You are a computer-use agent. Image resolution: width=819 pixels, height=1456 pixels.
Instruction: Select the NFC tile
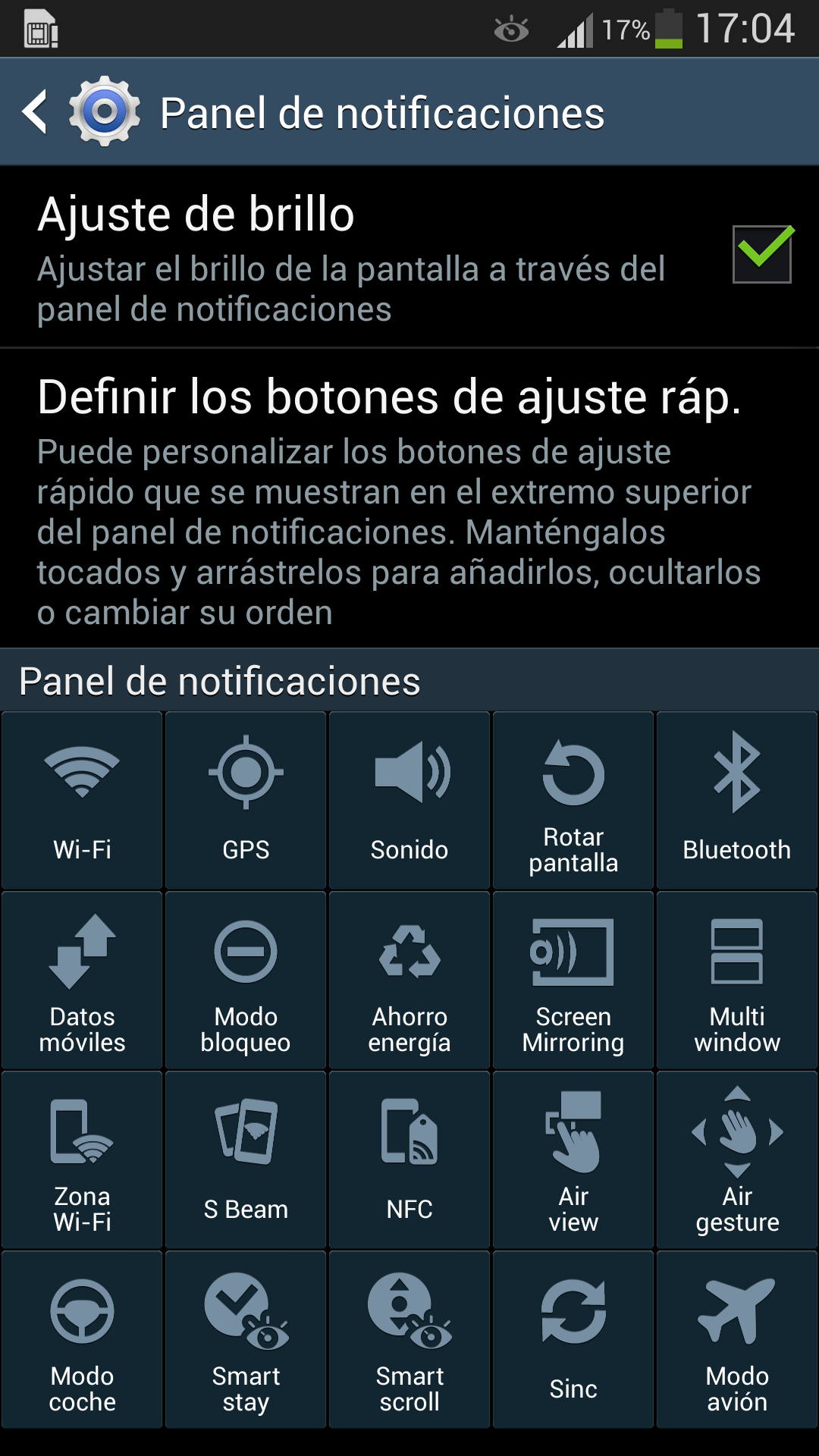(x=409, y=1159)
